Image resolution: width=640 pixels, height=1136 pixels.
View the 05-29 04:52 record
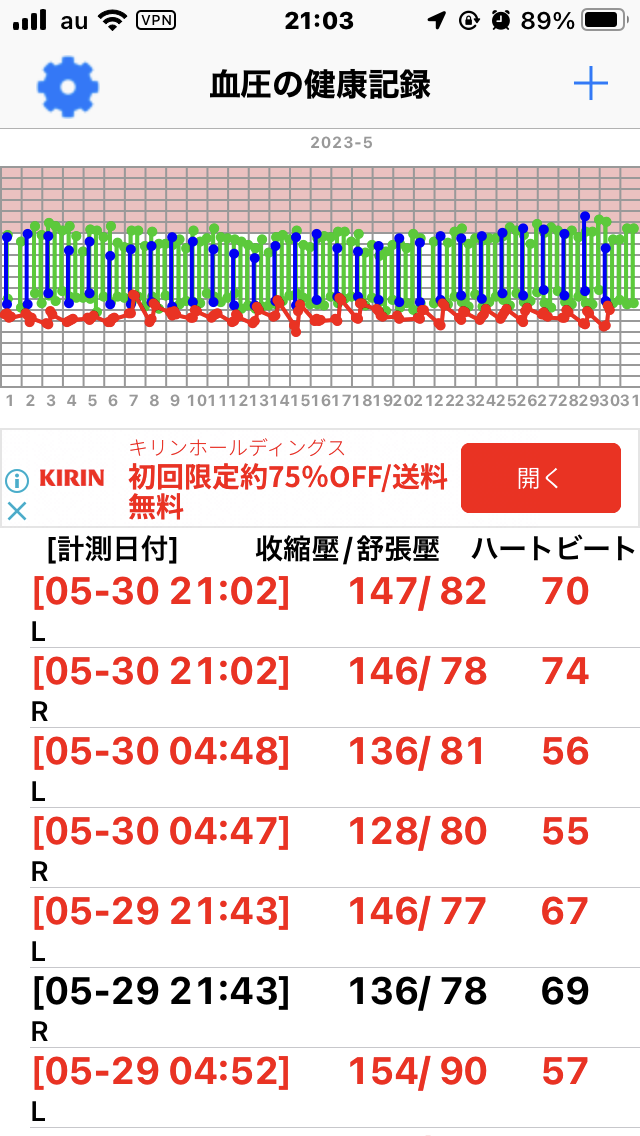(320, 1088)
